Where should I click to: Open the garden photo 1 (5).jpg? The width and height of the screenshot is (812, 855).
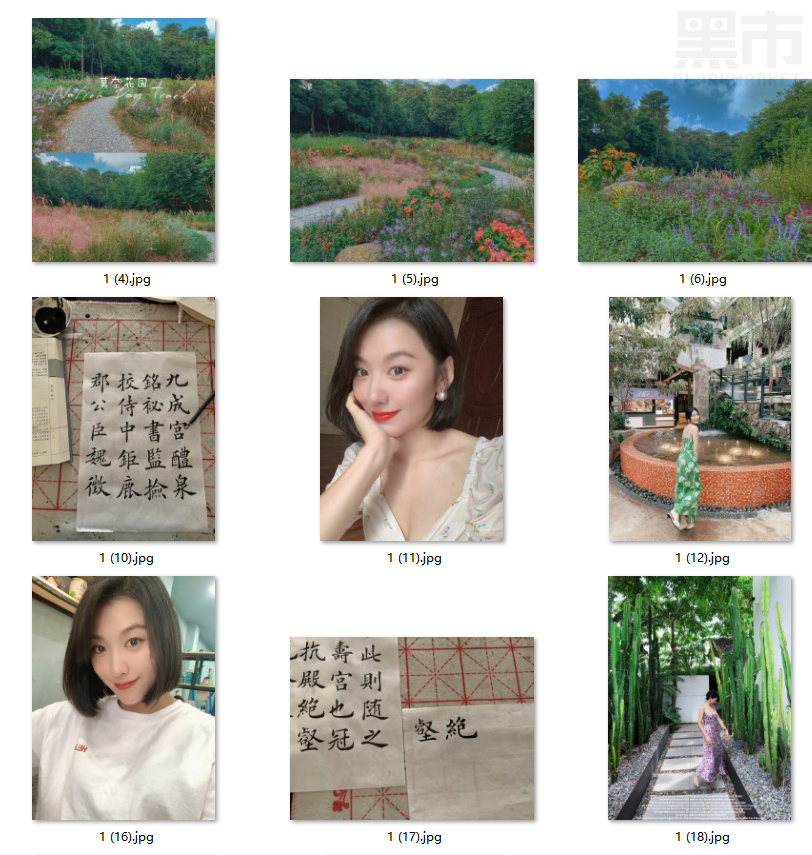pos(412,170)
